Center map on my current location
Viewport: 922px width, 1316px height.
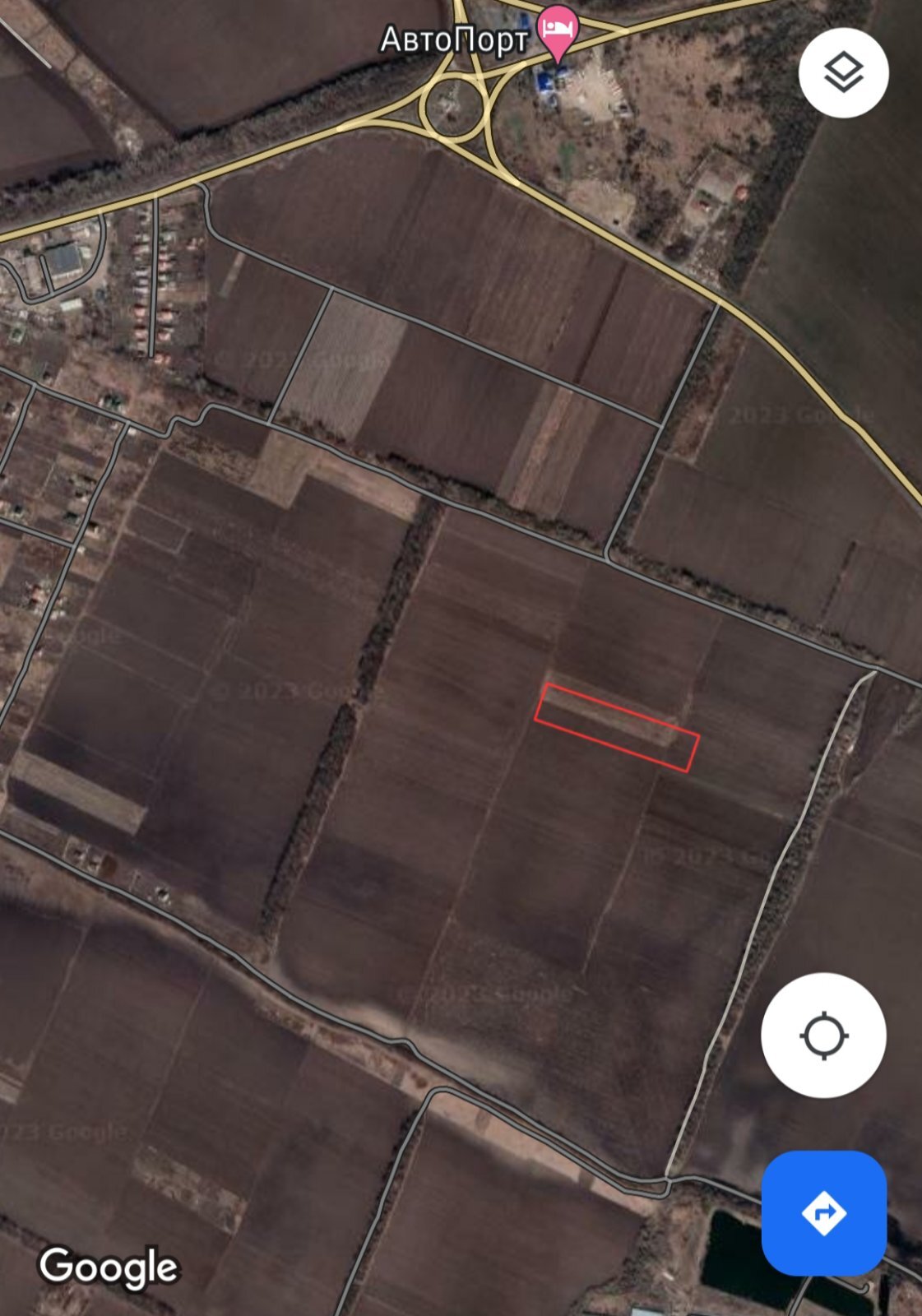pyautogui.click(x=823, y=1035)
